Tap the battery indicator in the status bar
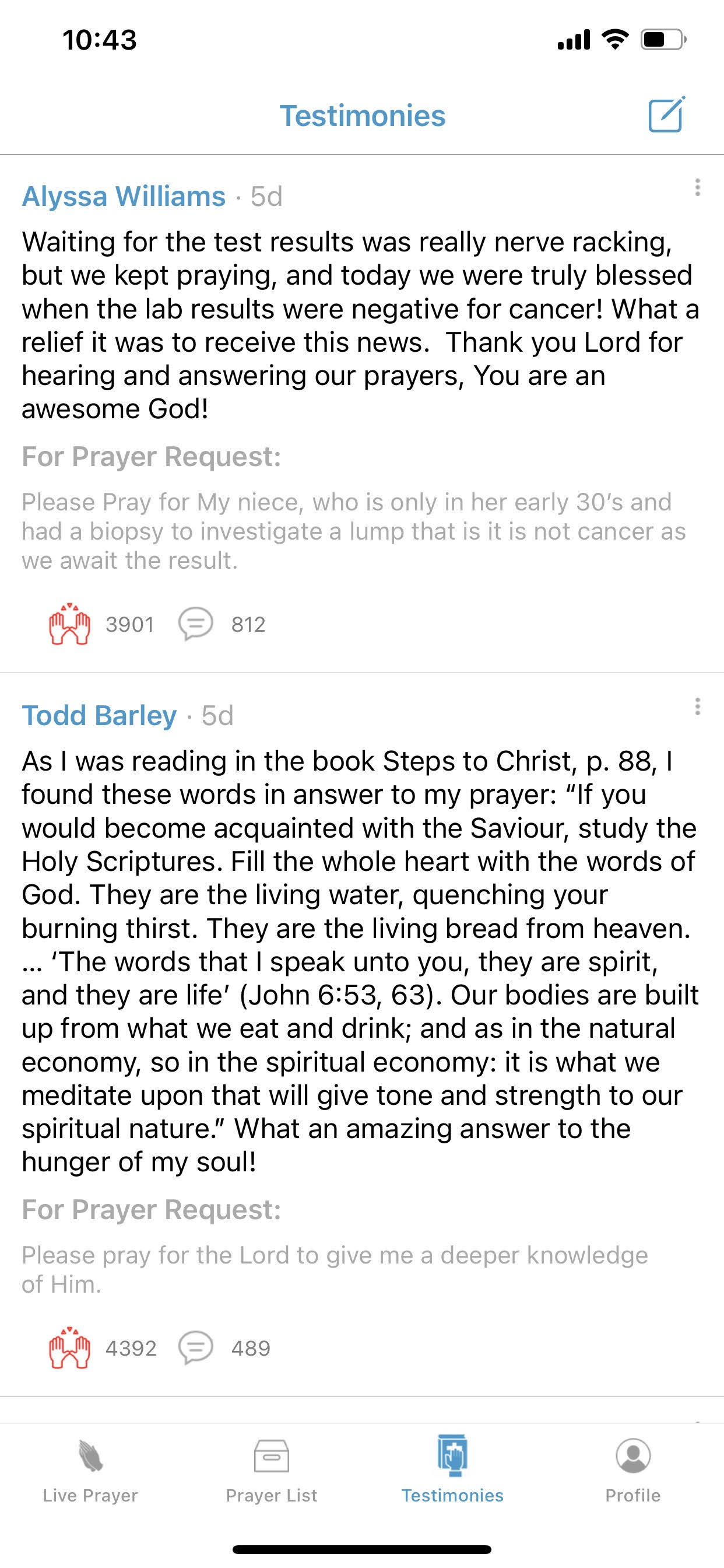The height and width of the screenshot is (1568, 724). pos(663,39)
